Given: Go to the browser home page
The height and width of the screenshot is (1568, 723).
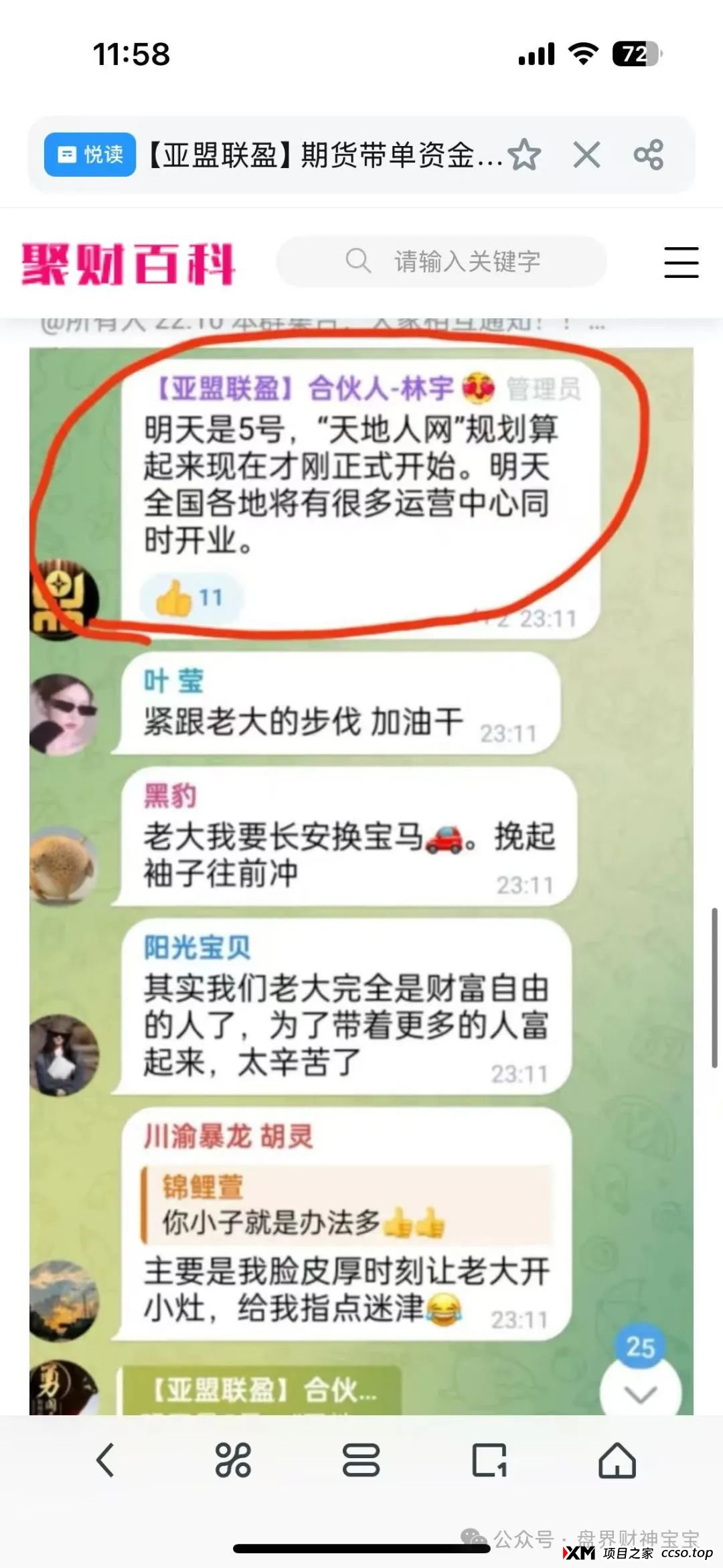Looking at the screenshot, I should coord(617,1460).
